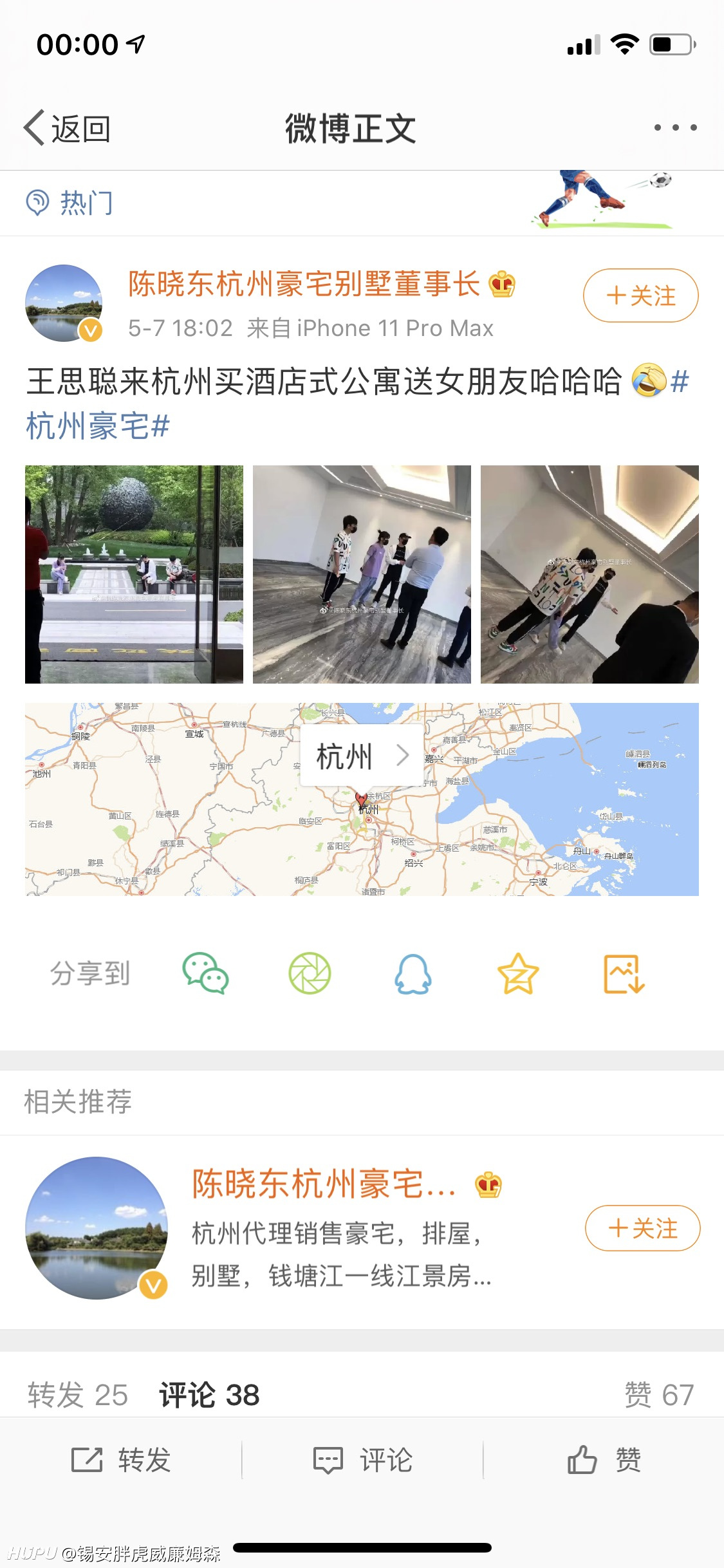This screenshot has height=1568, width=724.
Task: Share to WeChat Moments
Action: tap(310, 973)
